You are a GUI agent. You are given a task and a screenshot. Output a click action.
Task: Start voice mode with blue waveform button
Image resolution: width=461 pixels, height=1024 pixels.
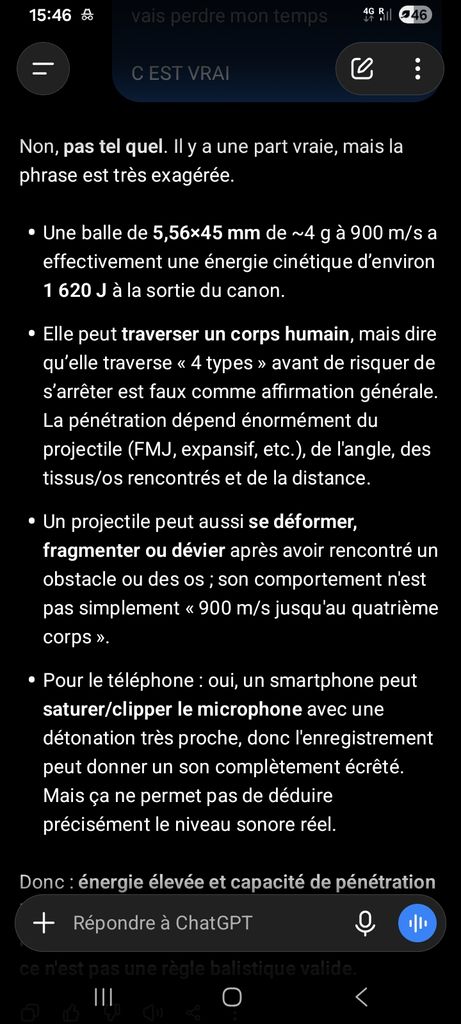418,923
